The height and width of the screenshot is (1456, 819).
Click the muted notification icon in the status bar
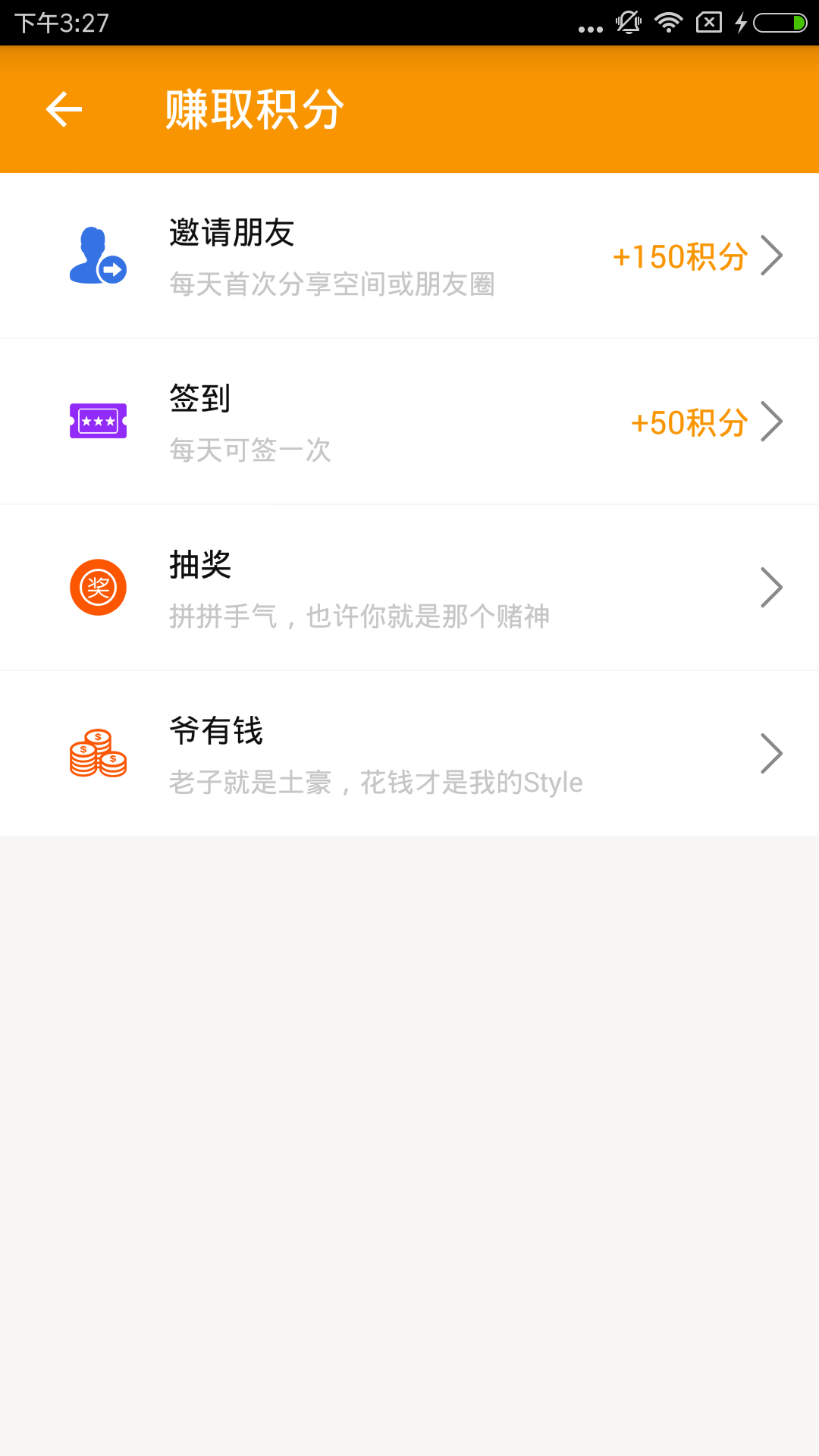pyautogui.click(x=628, y=23)
